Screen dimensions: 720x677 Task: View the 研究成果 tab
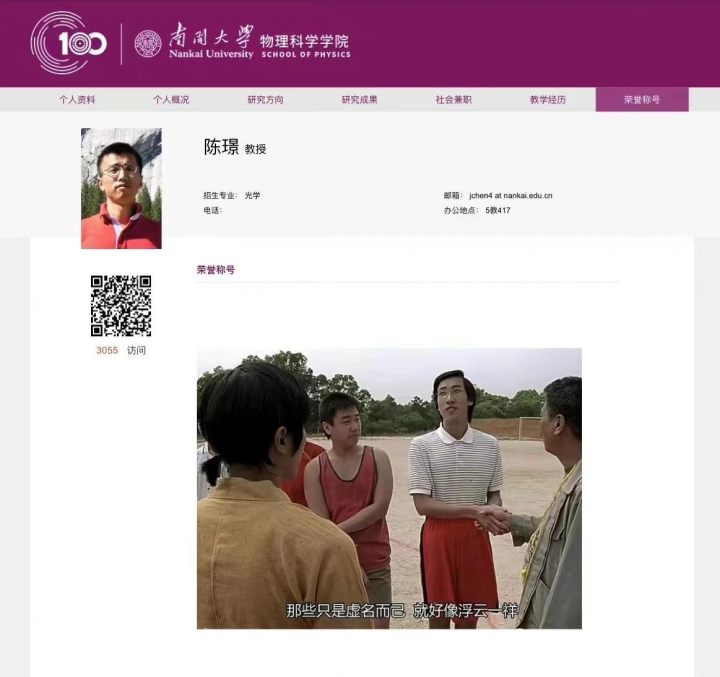coord(359,100)
